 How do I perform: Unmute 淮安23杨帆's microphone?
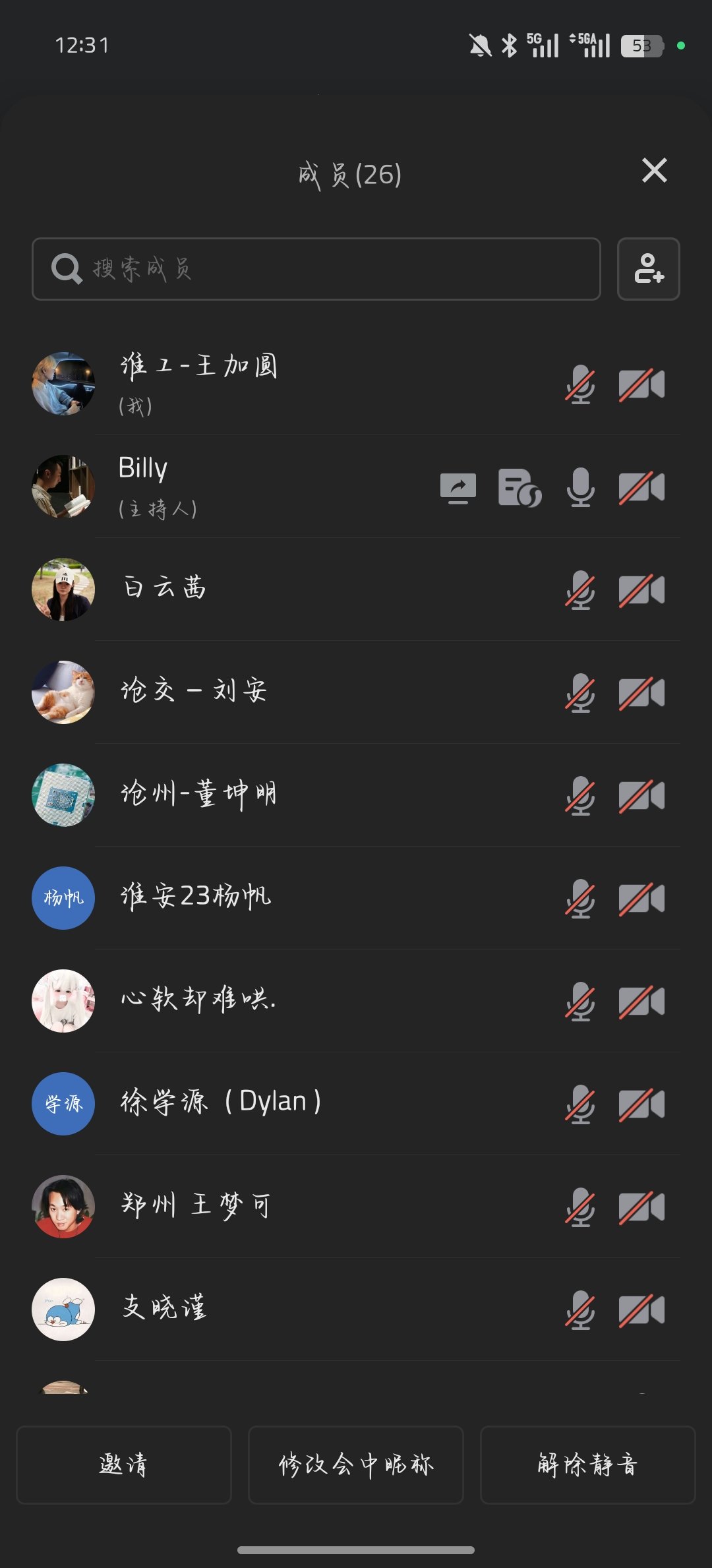(x=580, y=898)
